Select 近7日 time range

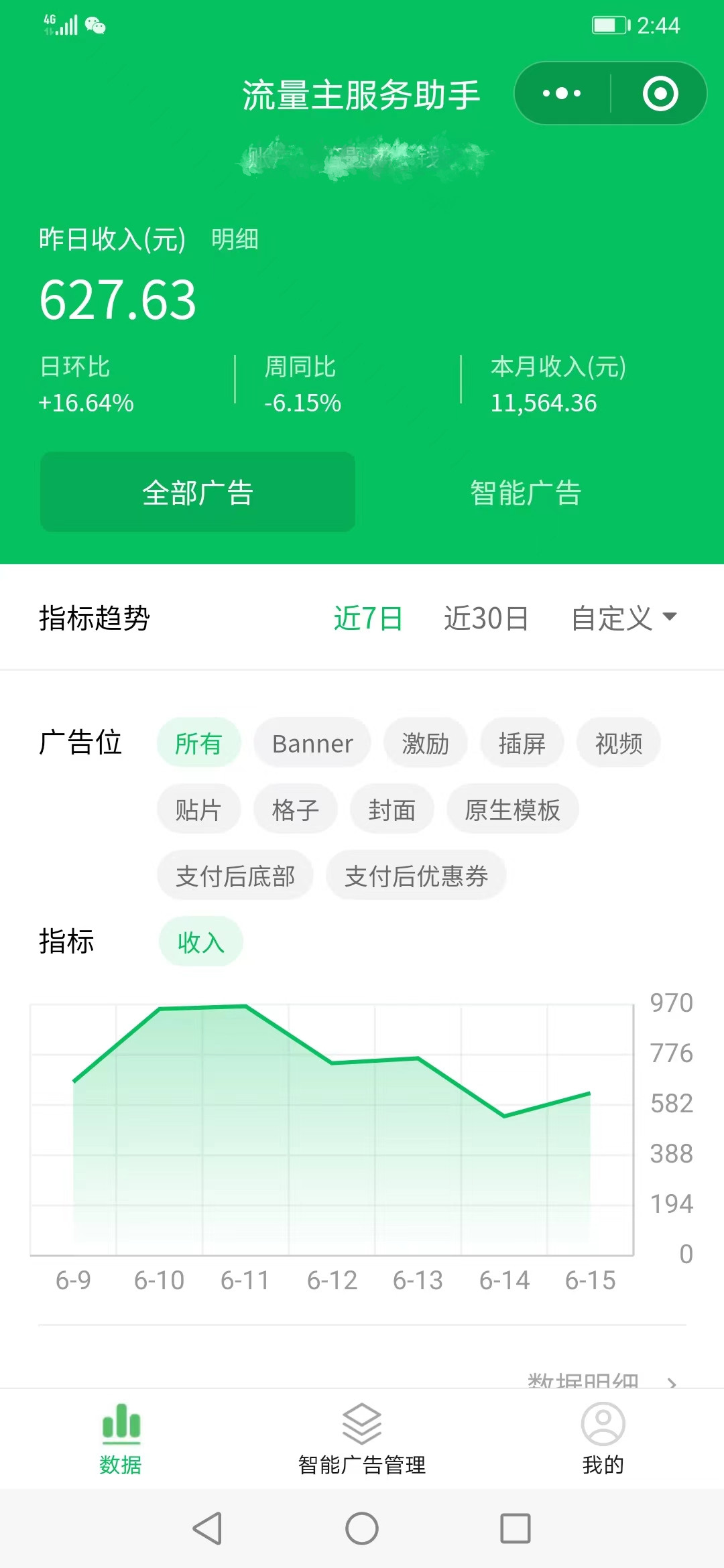(368, 618)
